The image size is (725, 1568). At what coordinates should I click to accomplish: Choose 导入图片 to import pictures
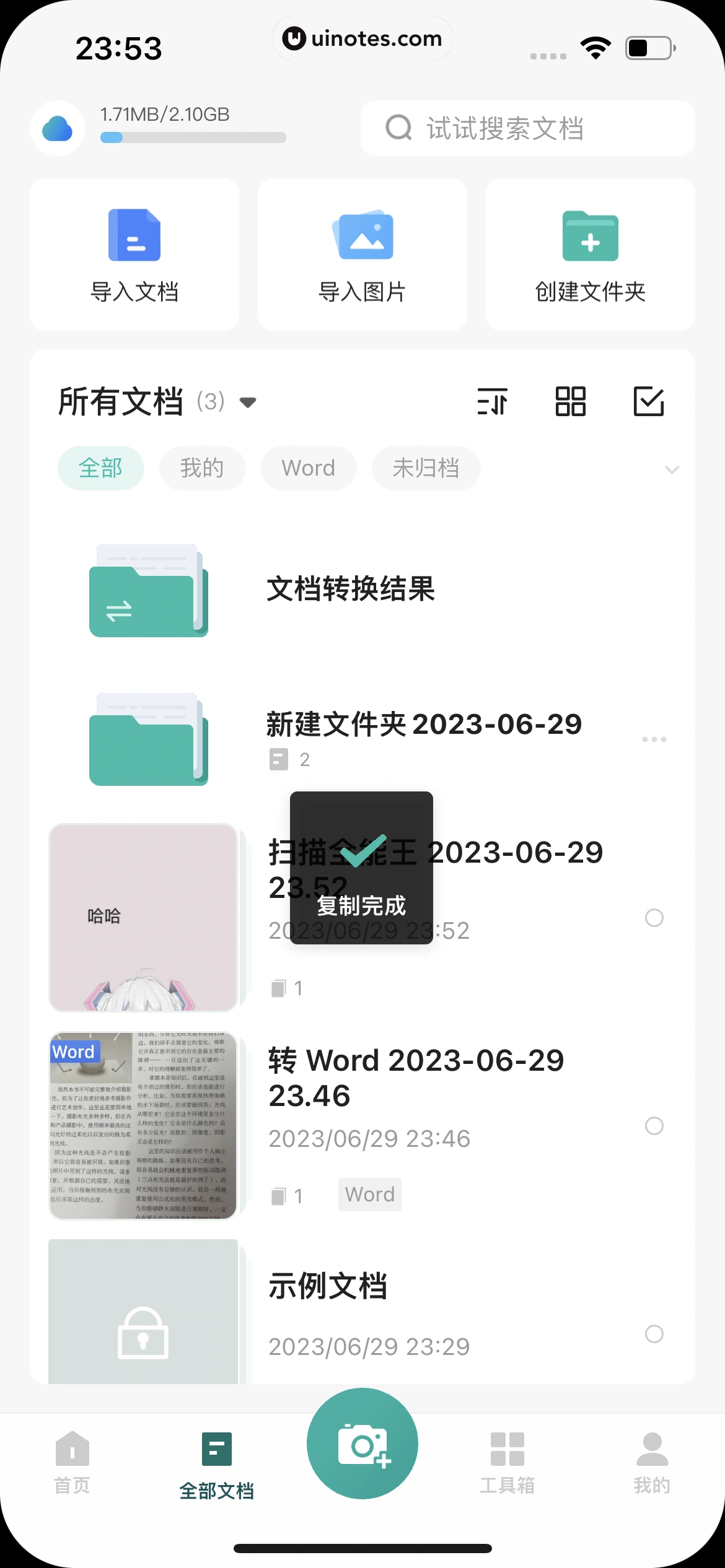click(x=362, y=255)
